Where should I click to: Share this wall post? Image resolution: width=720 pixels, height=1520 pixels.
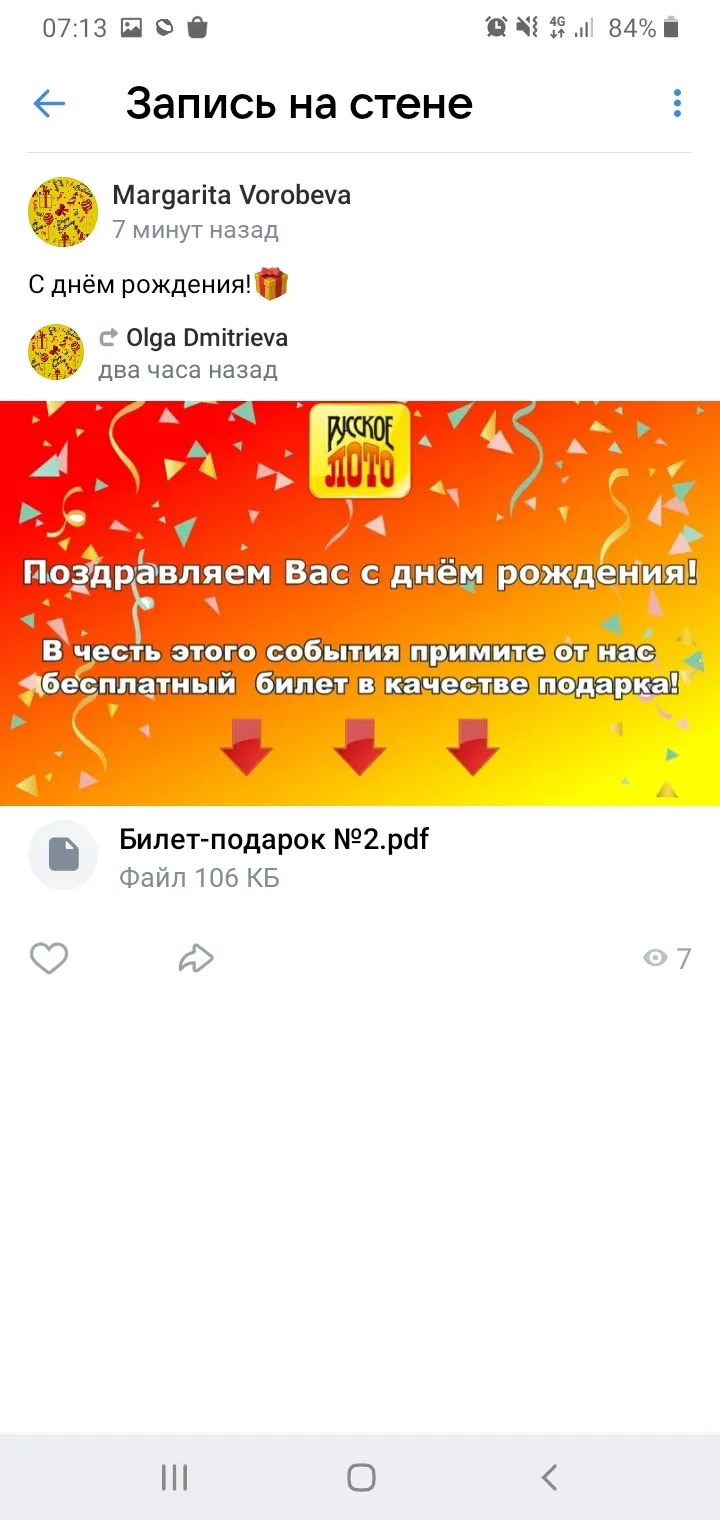click(196, 959)
